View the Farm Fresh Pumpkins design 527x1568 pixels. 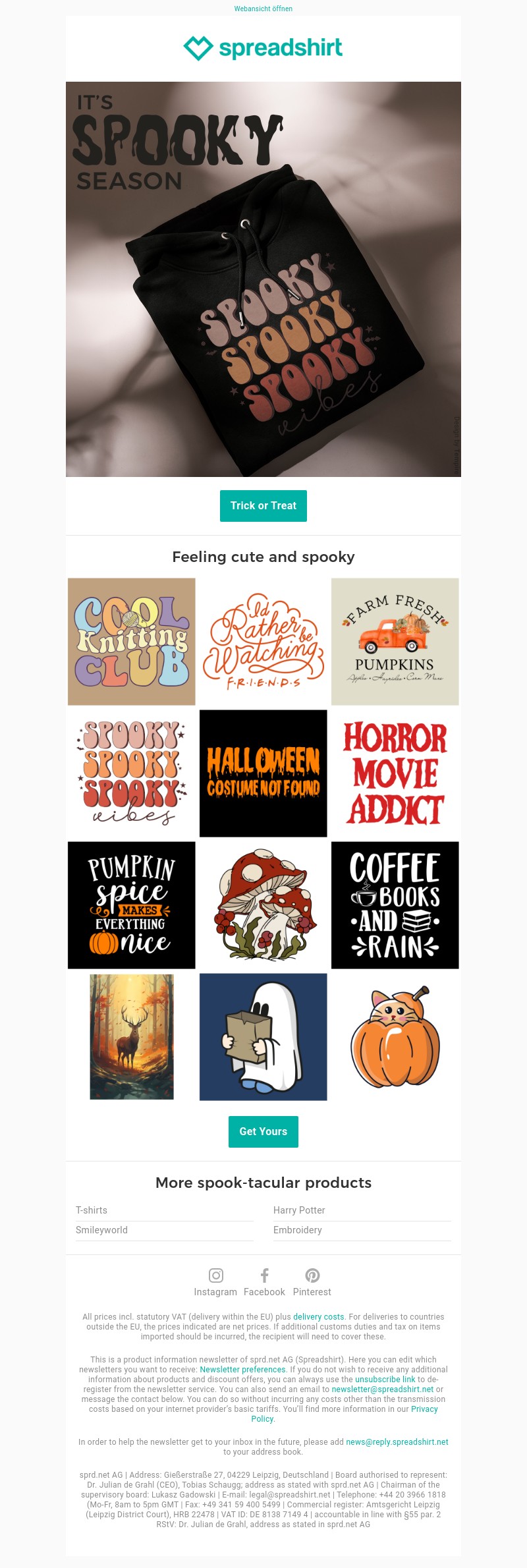(x=395, y=642)
